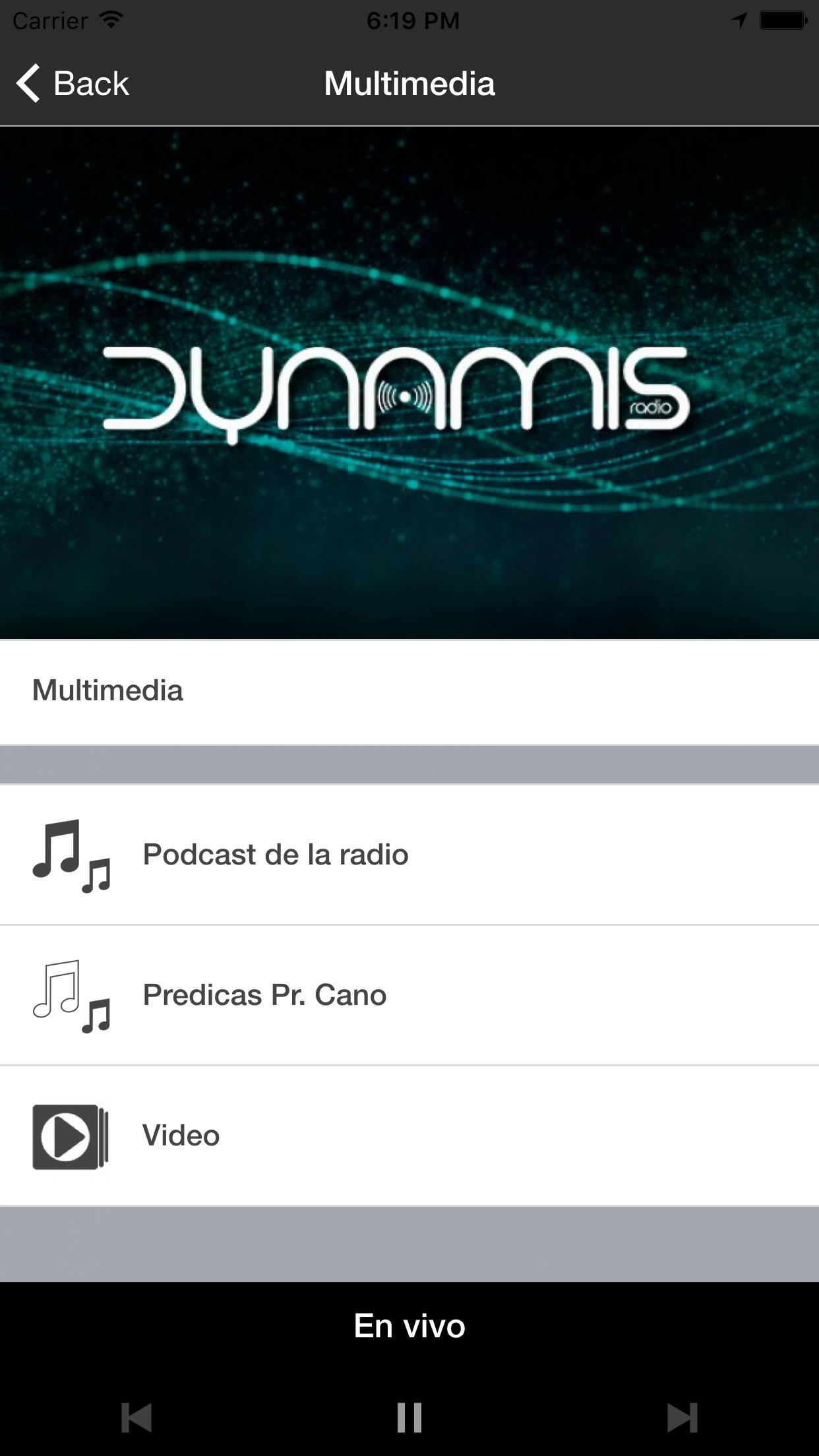
Task: Pause the live stream
Action: [409, 1417]
